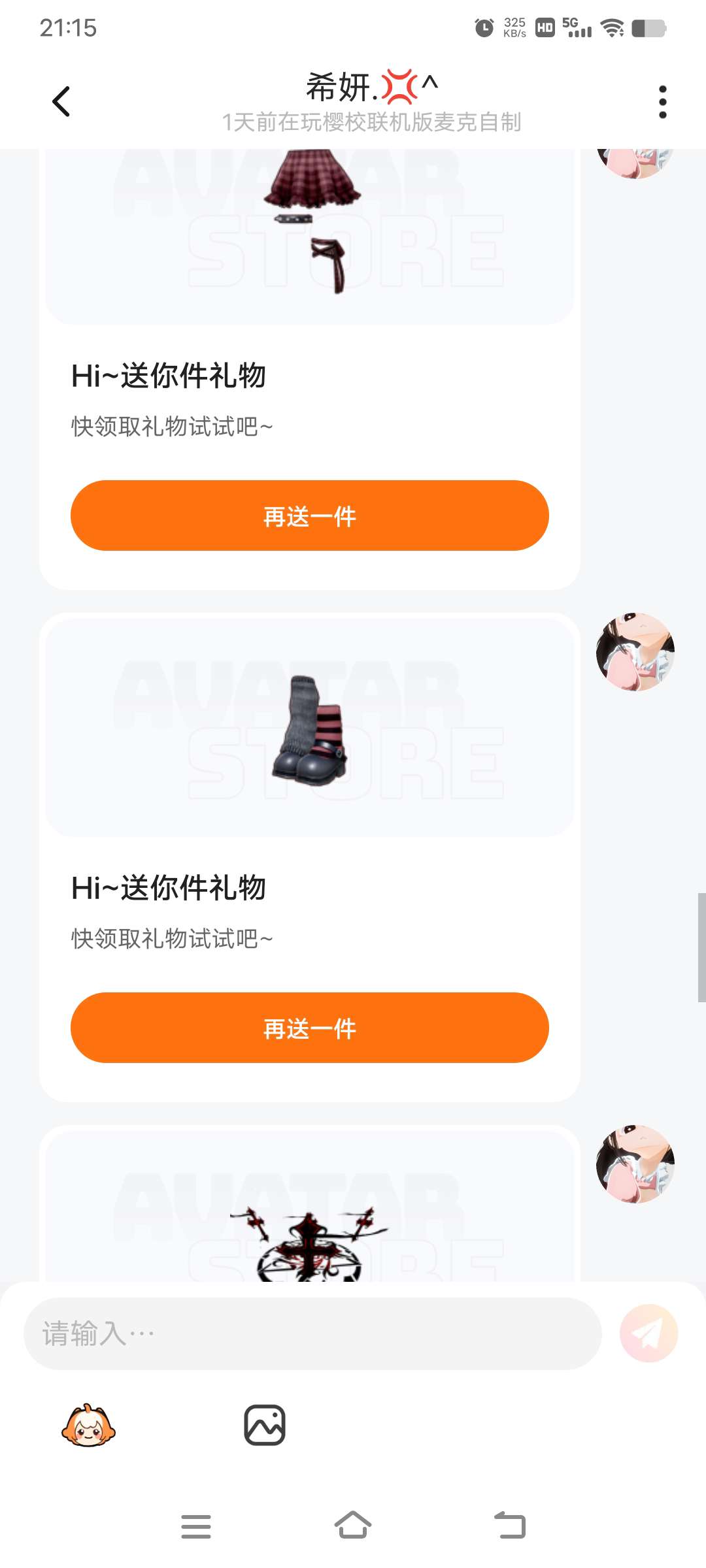Open the system recent apps menu
This screenshot has height=1568, width=706.
(196, 1526)
